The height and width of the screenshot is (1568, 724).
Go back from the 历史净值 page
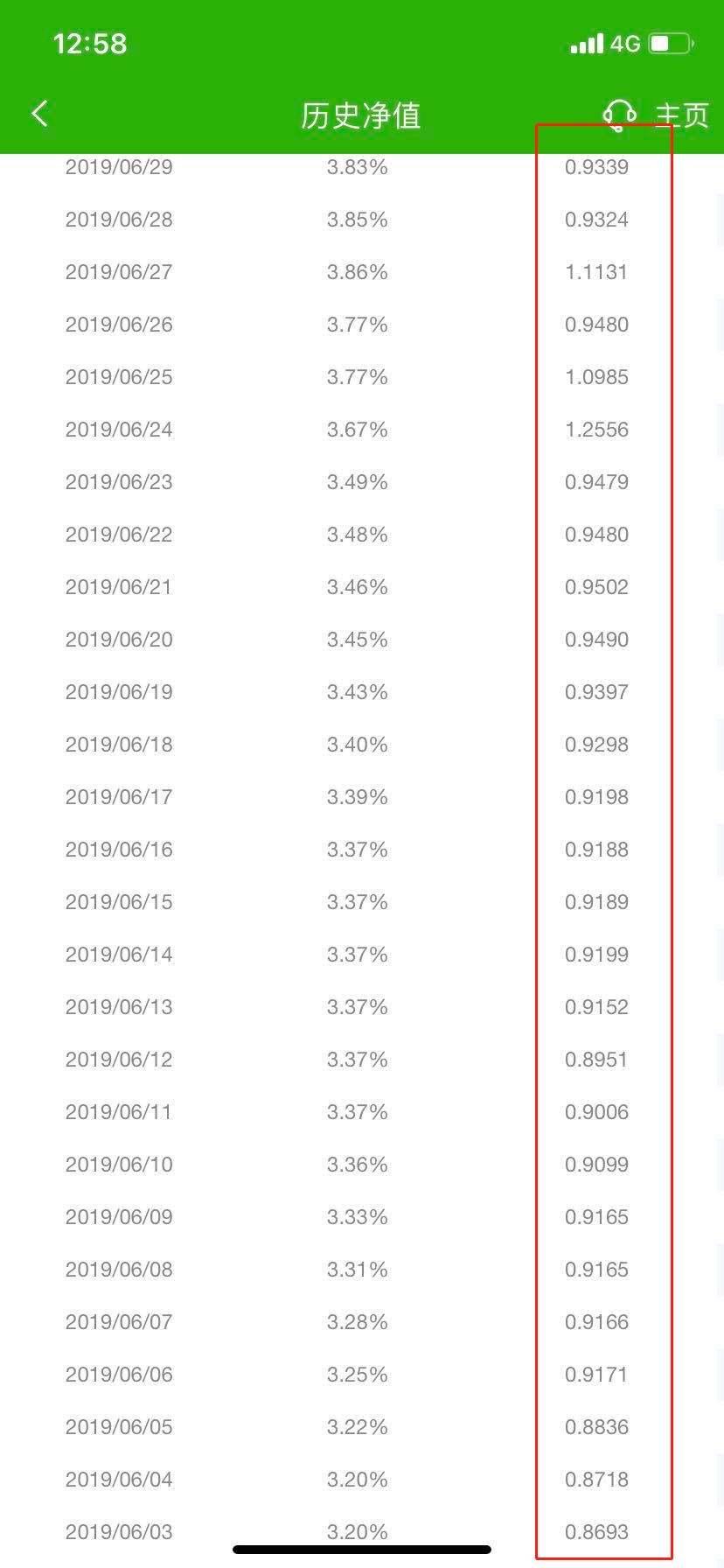[x=39, y=113]
